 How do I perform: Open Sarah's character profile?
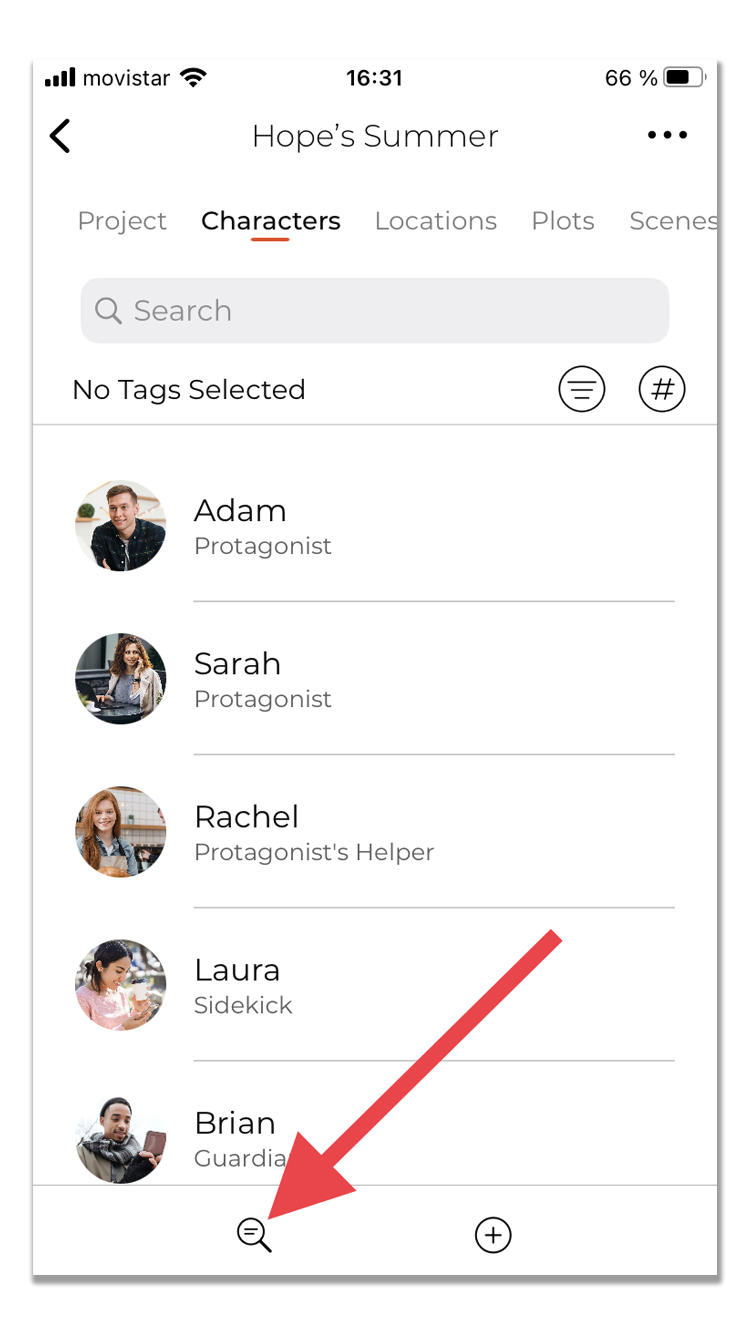pos(374,679)
